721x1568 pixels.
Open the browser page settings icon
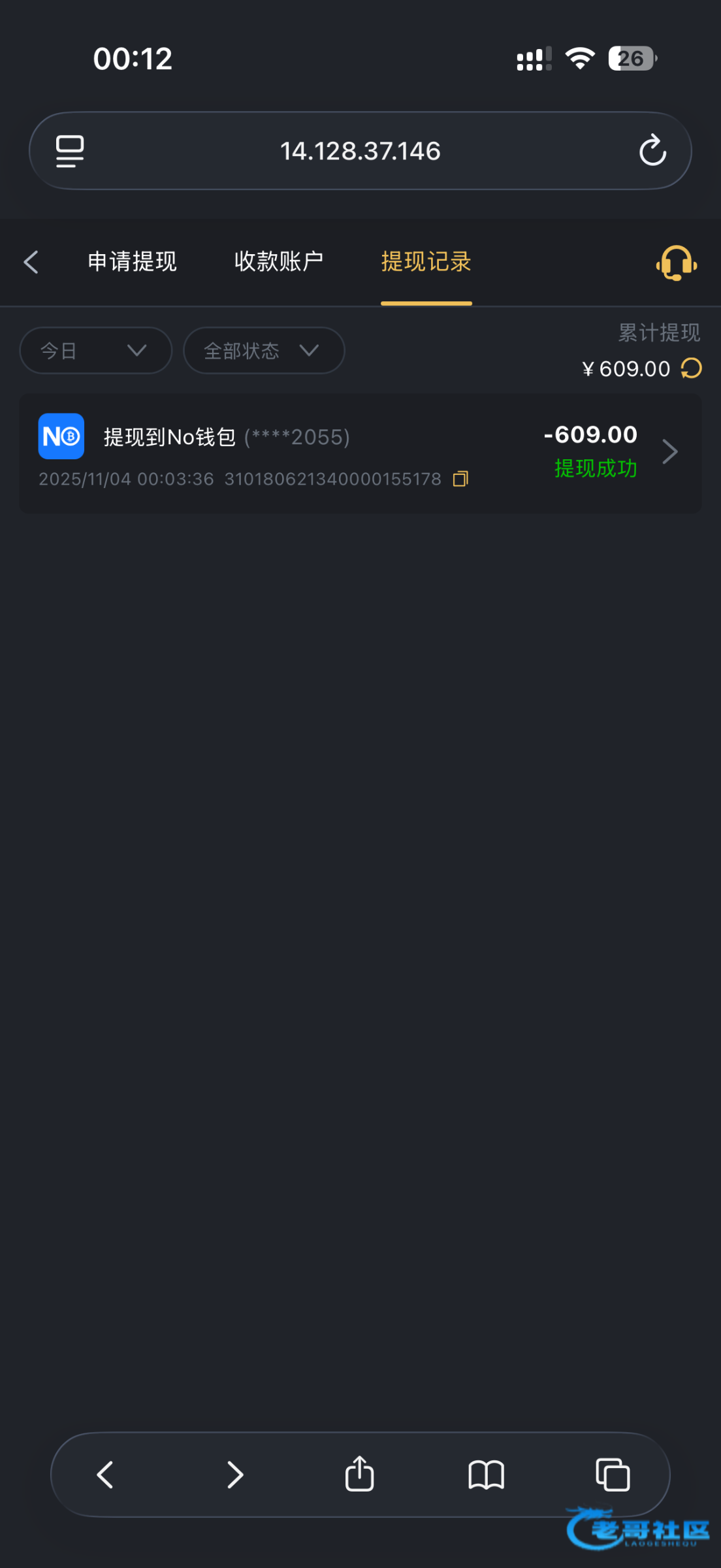pos(70,151)
